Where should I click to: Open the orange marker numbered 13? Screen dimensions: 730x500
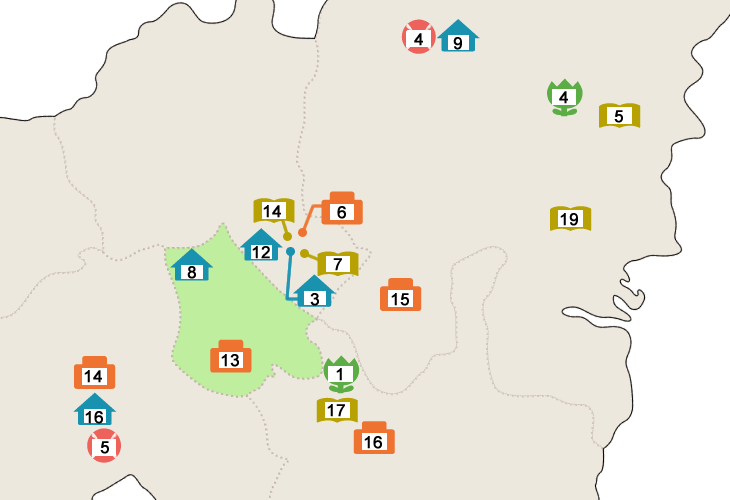pos(230,357)
